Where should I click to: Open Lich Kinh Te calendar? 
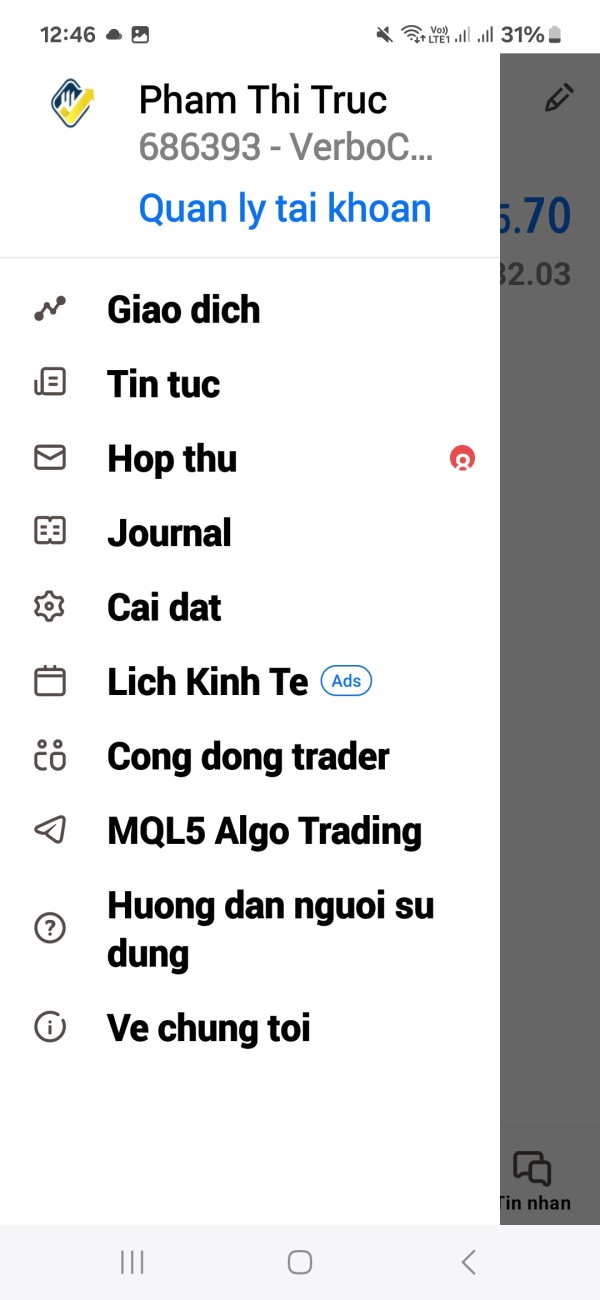click(250, 682)
